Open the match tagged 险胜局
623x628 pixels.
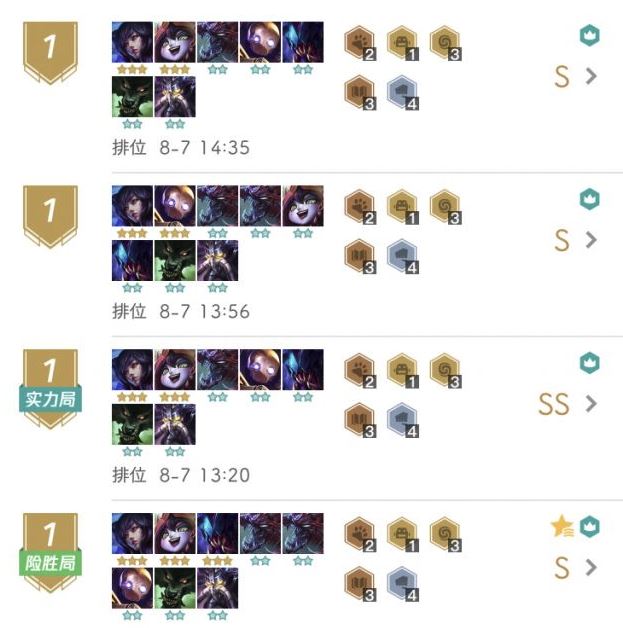coord(590,567)
